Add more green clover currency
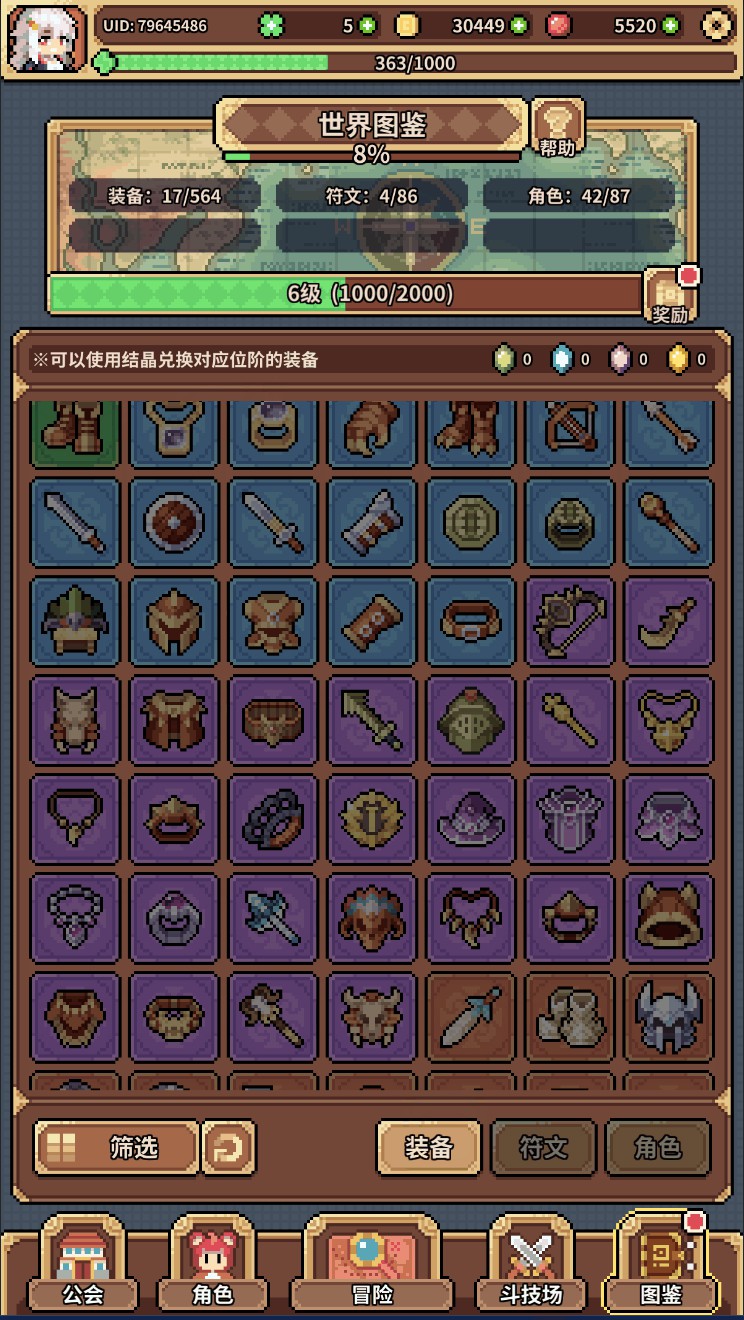The image size is (744, 1320). [x=367, y=26]
